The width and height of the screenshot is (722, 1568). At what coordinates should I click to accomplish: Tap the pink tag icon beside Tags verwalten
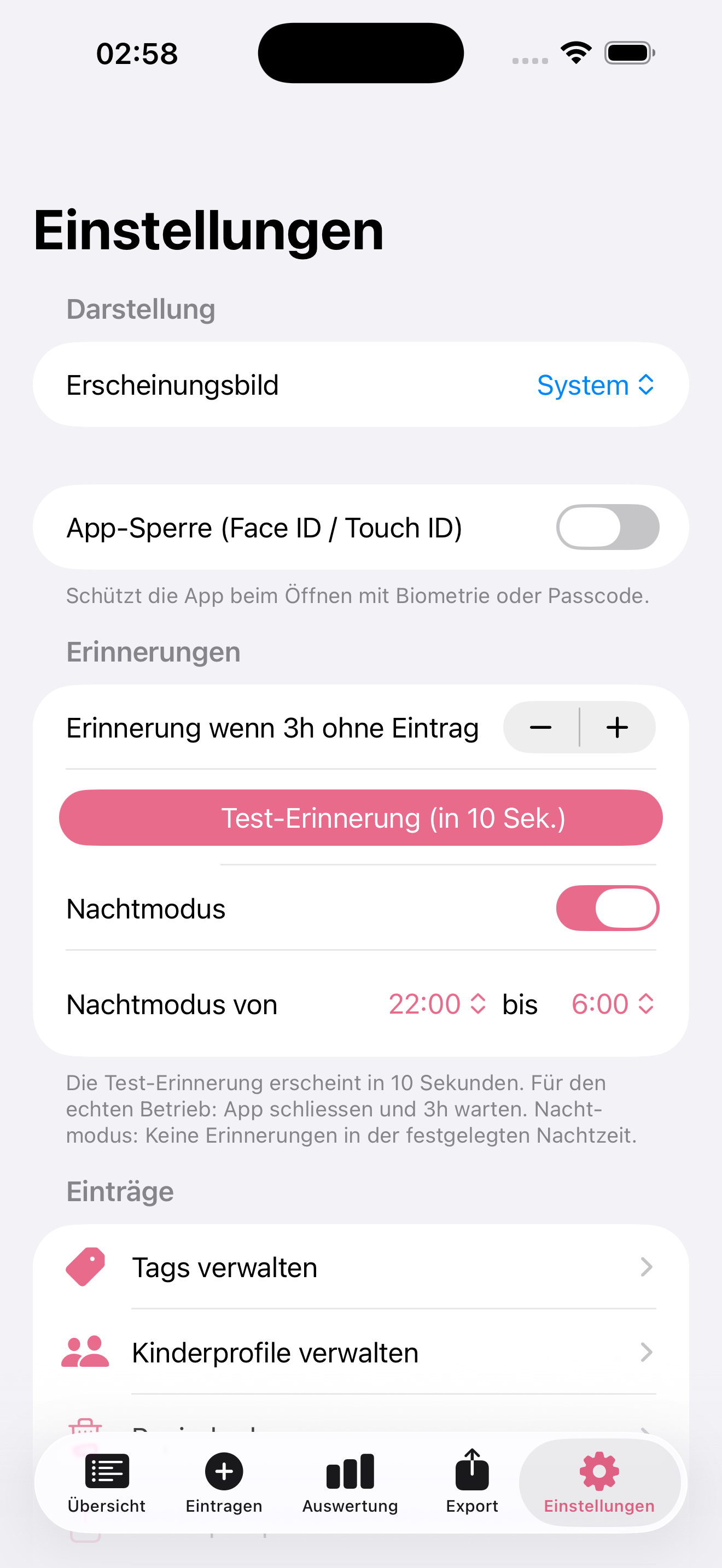(85, 1267)
